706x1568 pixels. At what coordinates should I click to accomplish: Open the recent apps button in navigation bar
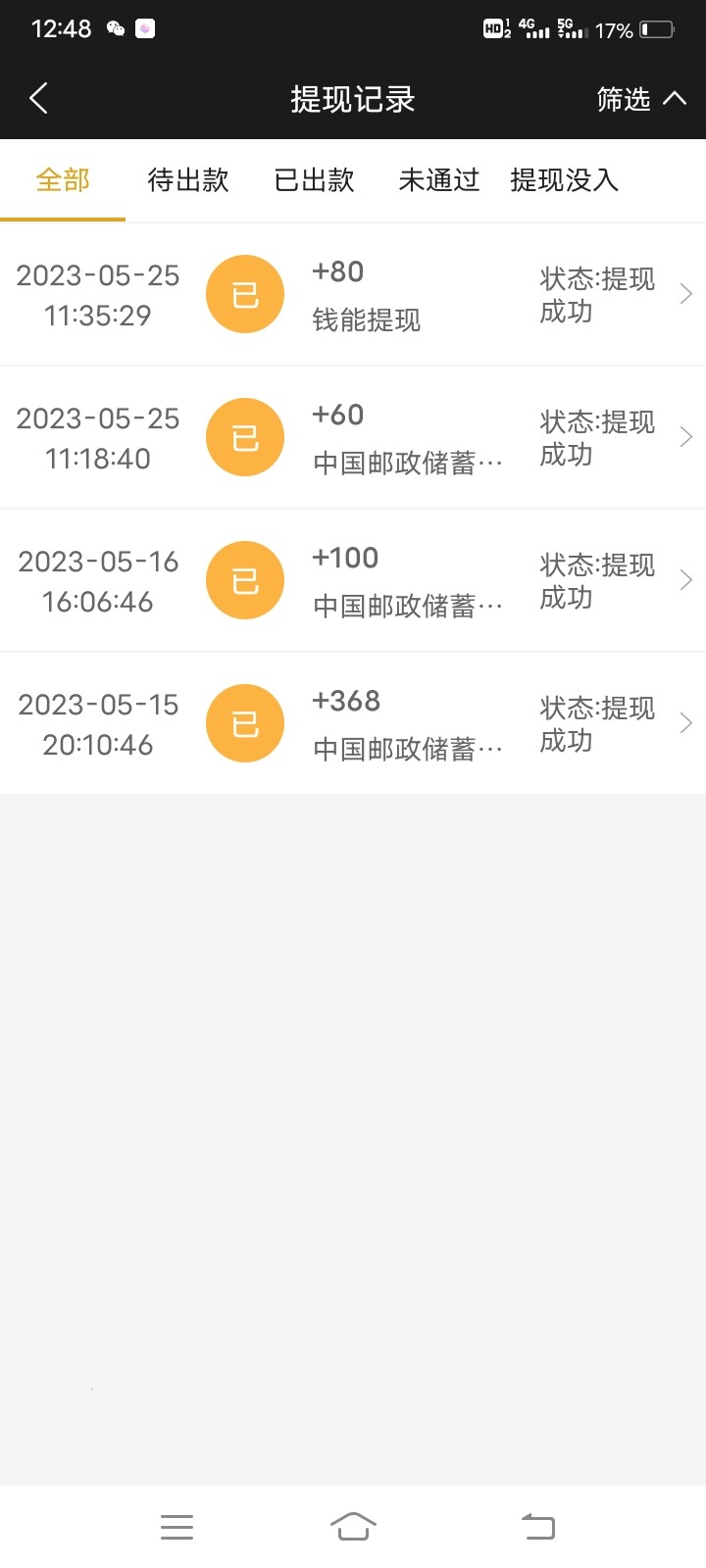(176, 1526)
